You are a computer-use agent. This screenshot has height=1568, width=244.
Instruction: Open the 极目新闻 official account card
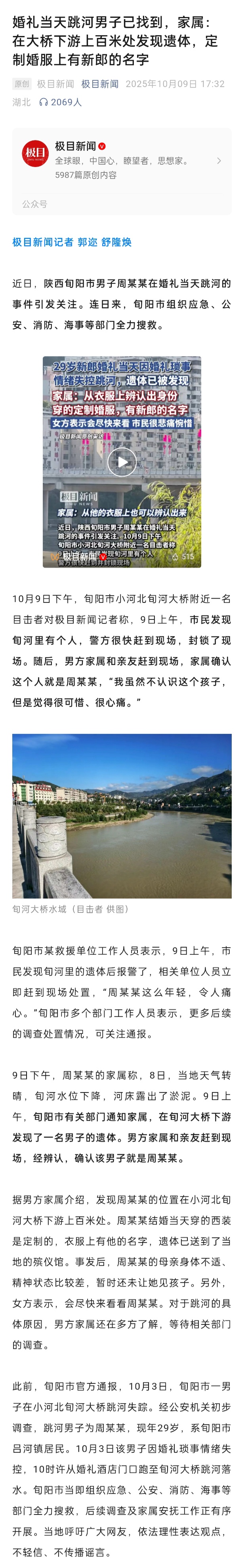[122, 161]
